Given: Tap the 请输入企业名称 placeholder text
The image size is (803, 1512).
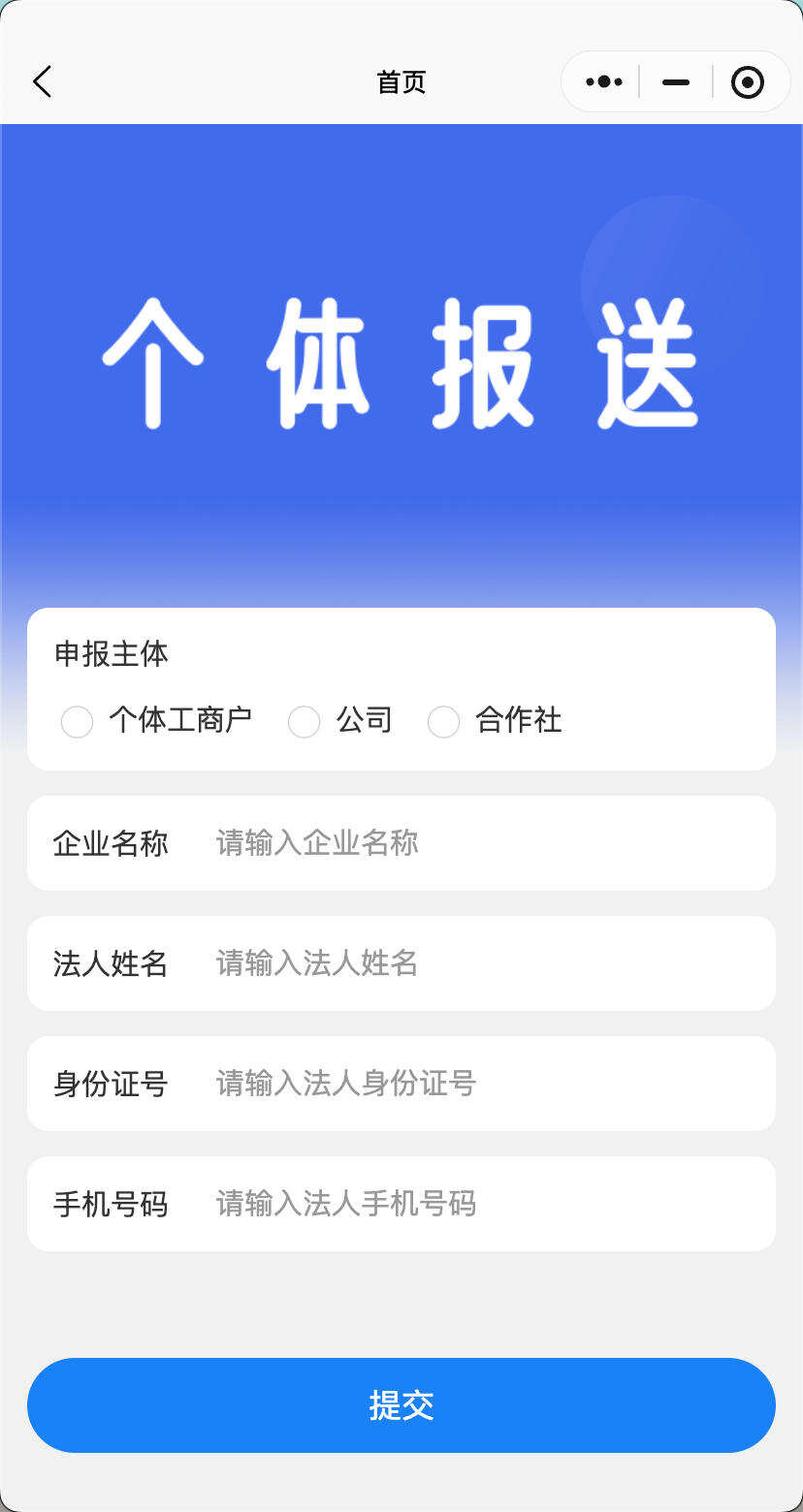Looking at the screenshot, I should (315, 843).
